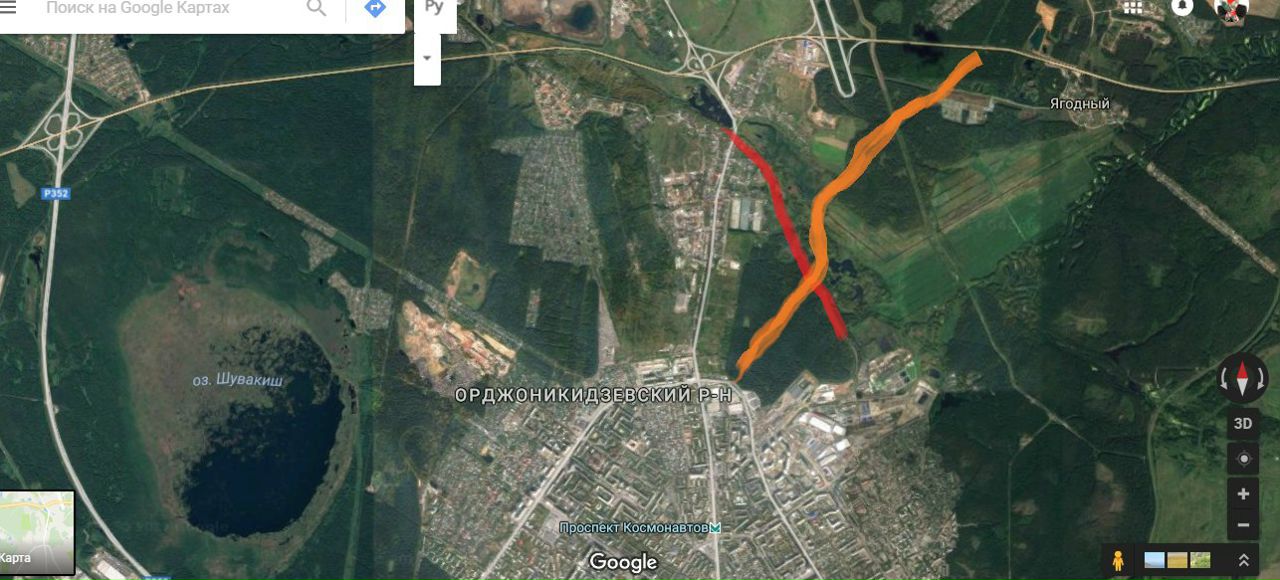Open the Ру keyboard language selector
Viewport: 1280px width, 580px height.
(x=434, y=9)
